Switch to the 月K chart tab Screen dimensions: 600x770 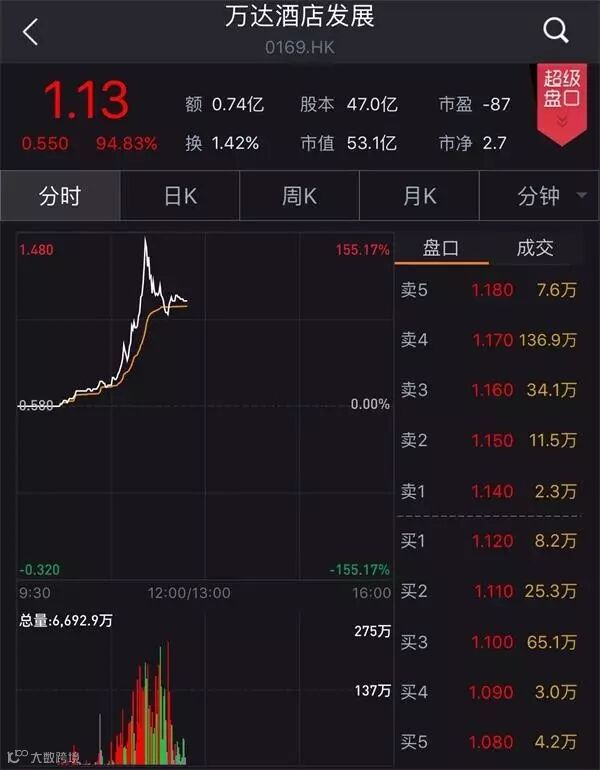[419, 196]
